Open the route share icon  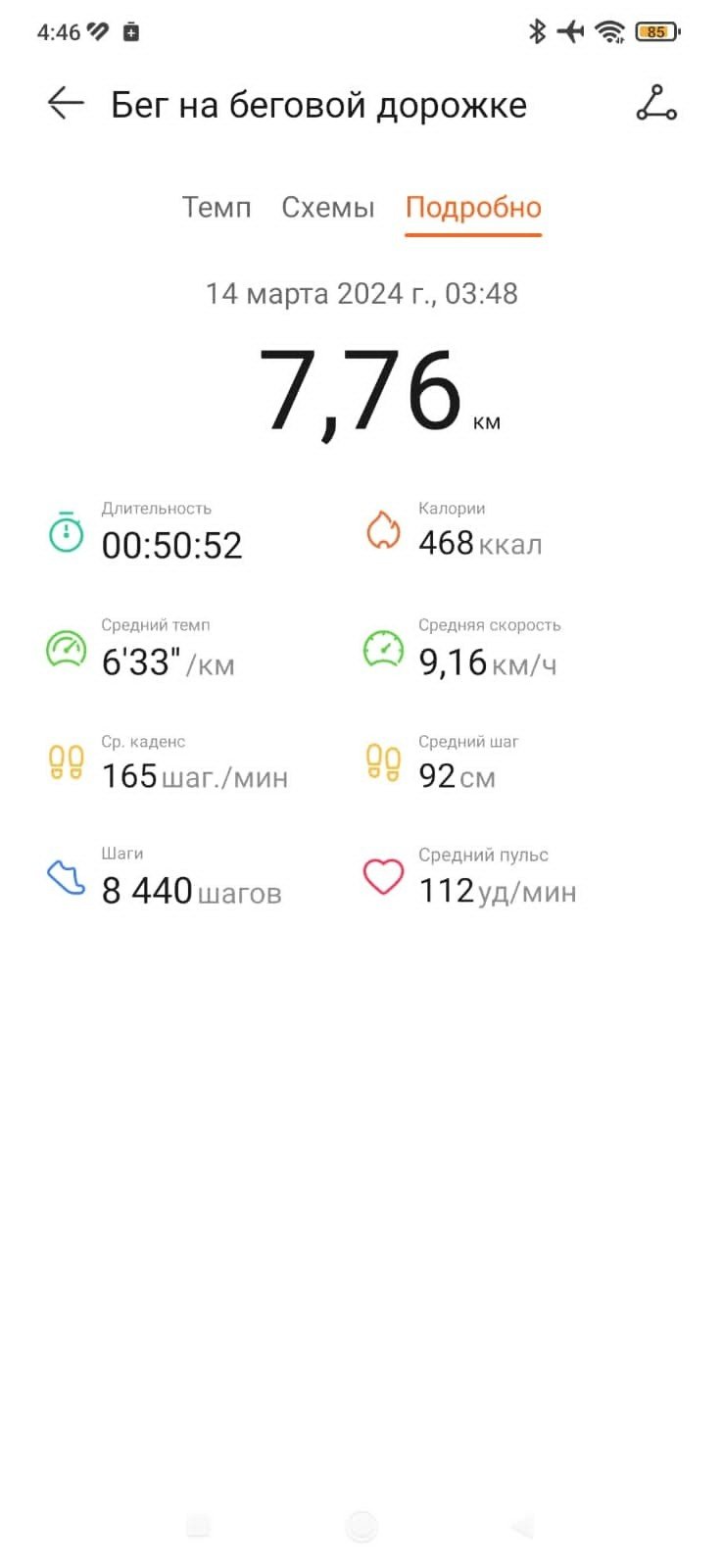[656, 103]
